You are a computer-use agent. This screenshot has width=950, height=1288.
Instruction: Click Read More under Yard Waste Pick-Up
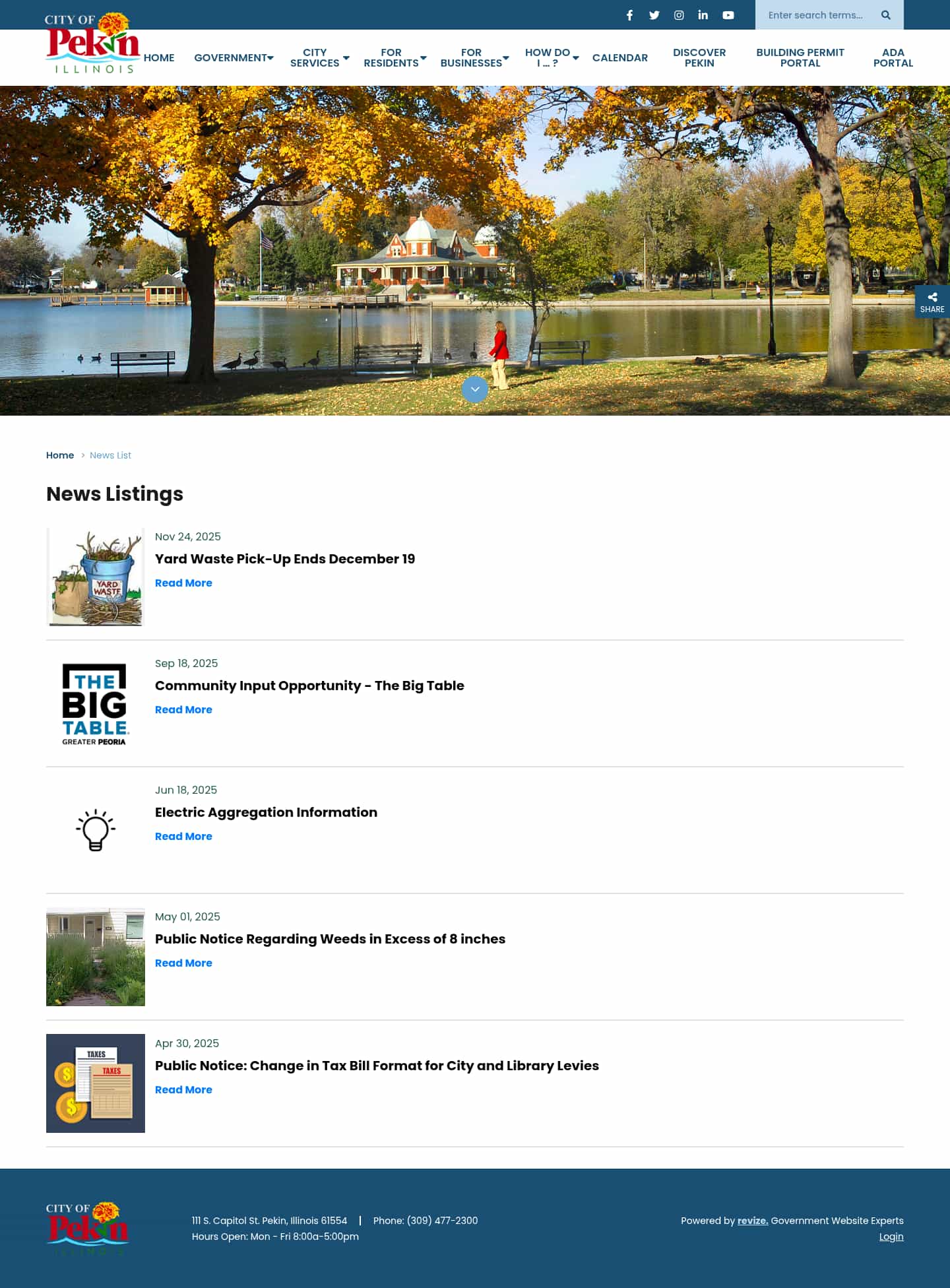coord(183,583)
